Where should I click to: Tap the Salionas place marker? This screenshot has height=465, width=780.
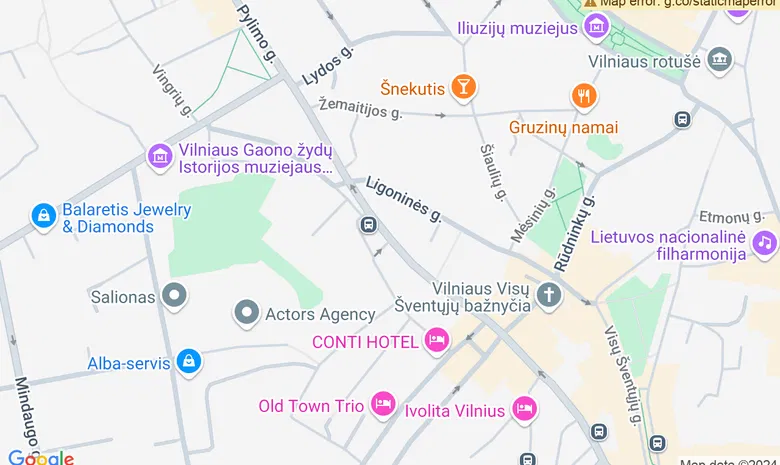point(175,296)
